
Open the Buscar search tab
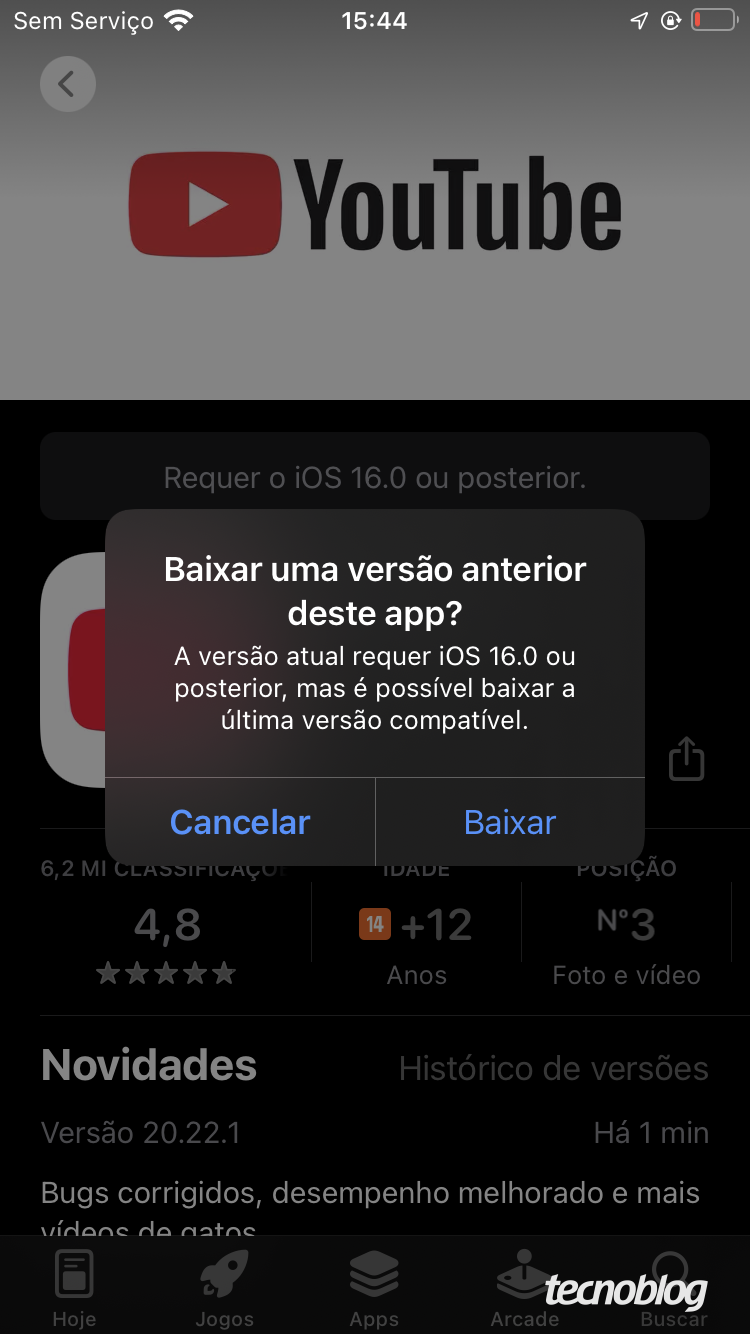click(673, 1290)
